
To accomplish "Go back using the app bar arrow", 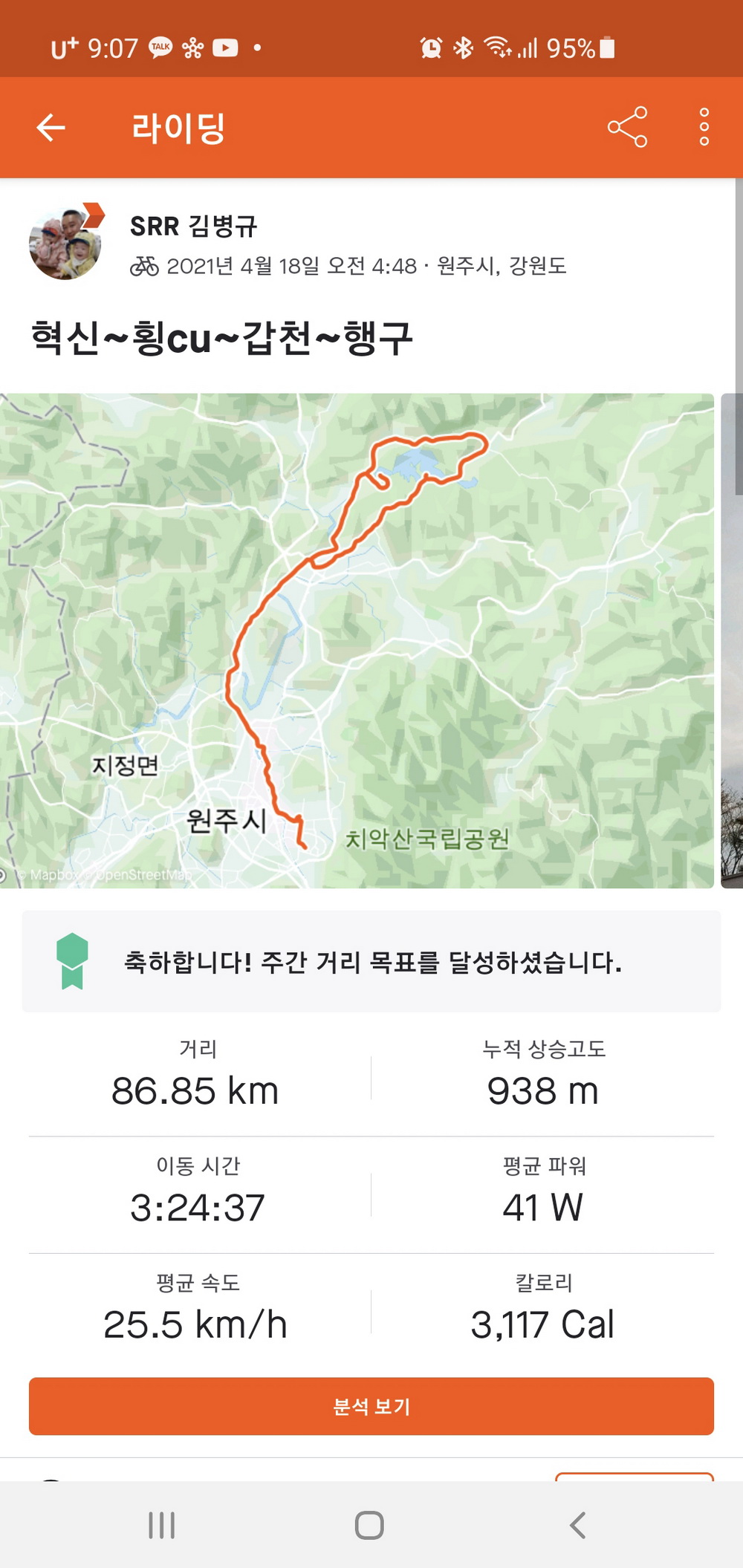I will click(x=51, y=128).
